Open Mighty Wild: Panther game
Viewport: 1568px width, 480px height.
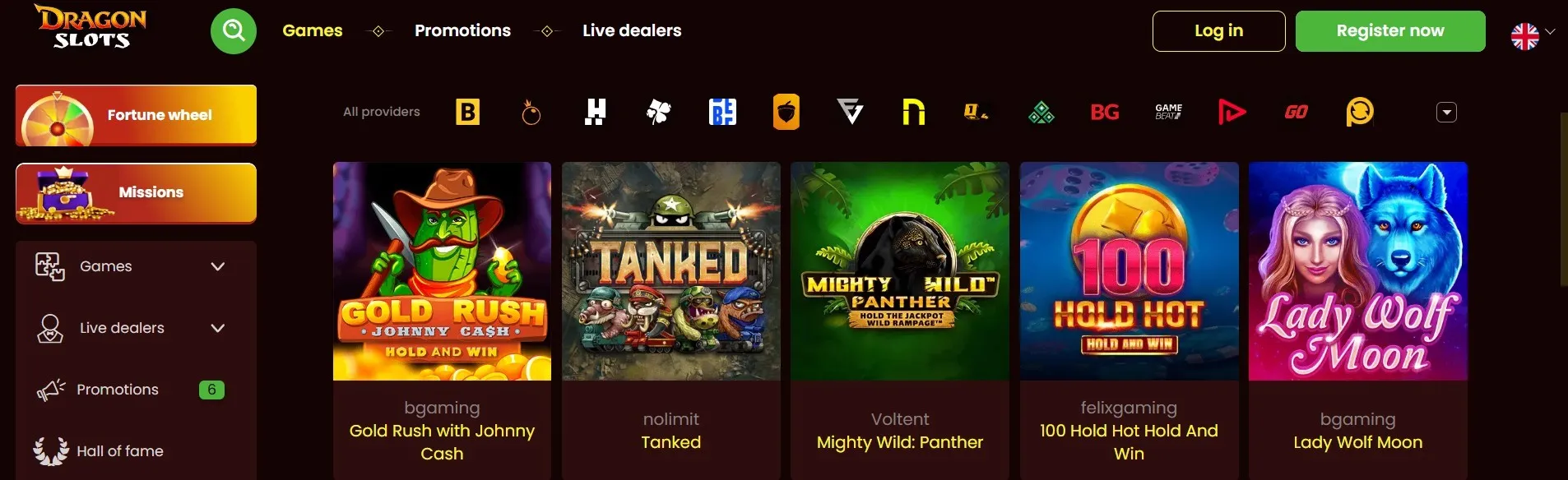coord(899,271)
